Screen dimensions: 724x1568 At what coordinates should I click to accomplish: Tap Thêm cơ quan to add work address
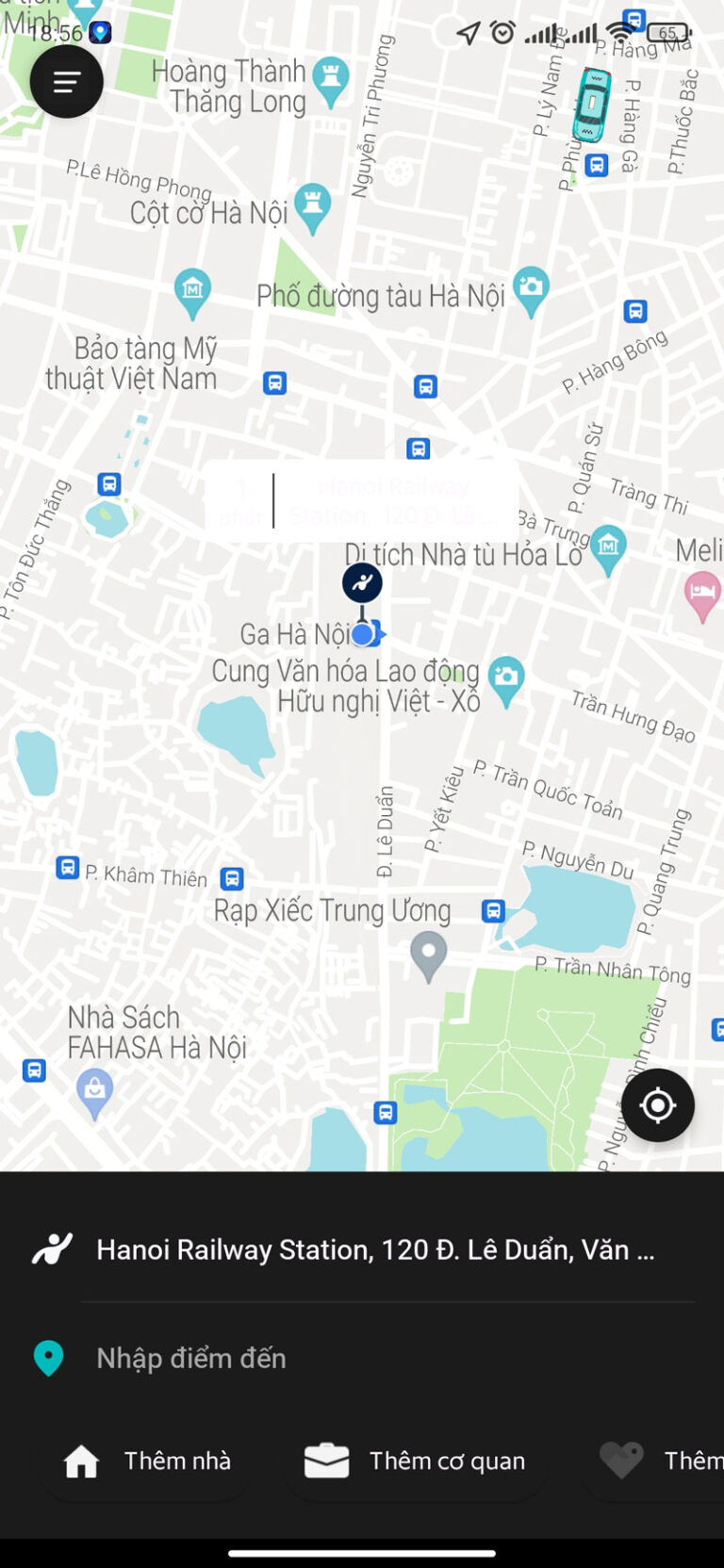click(x=415, y=1461)
